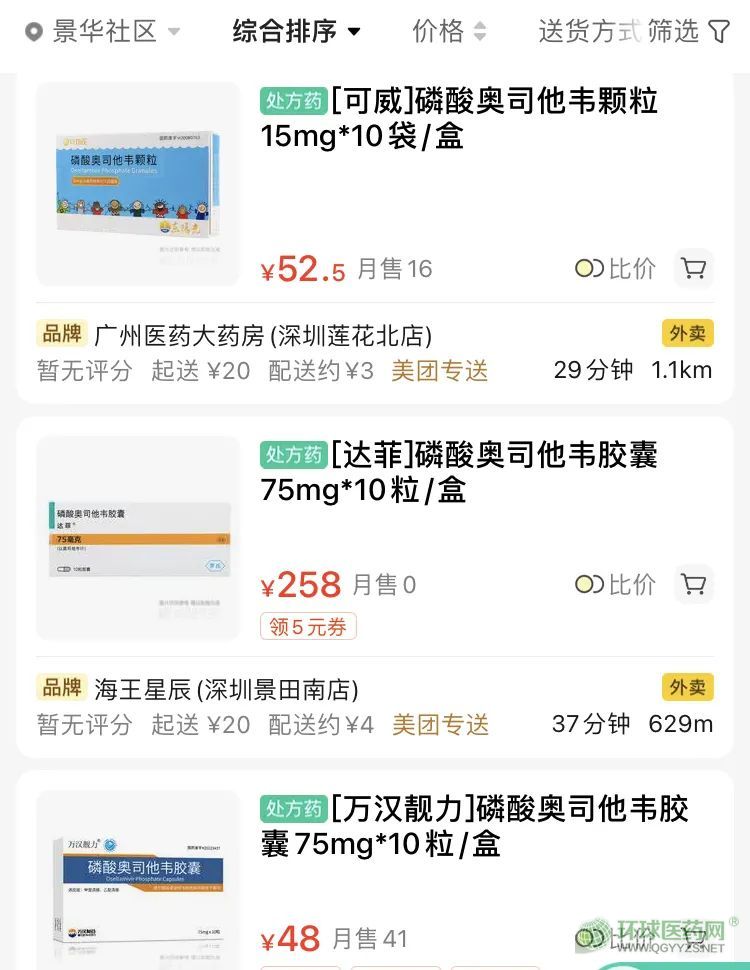Expand the 综合排序 sort dropdown
The image size is (750, 970).
[x=296, y=32]
